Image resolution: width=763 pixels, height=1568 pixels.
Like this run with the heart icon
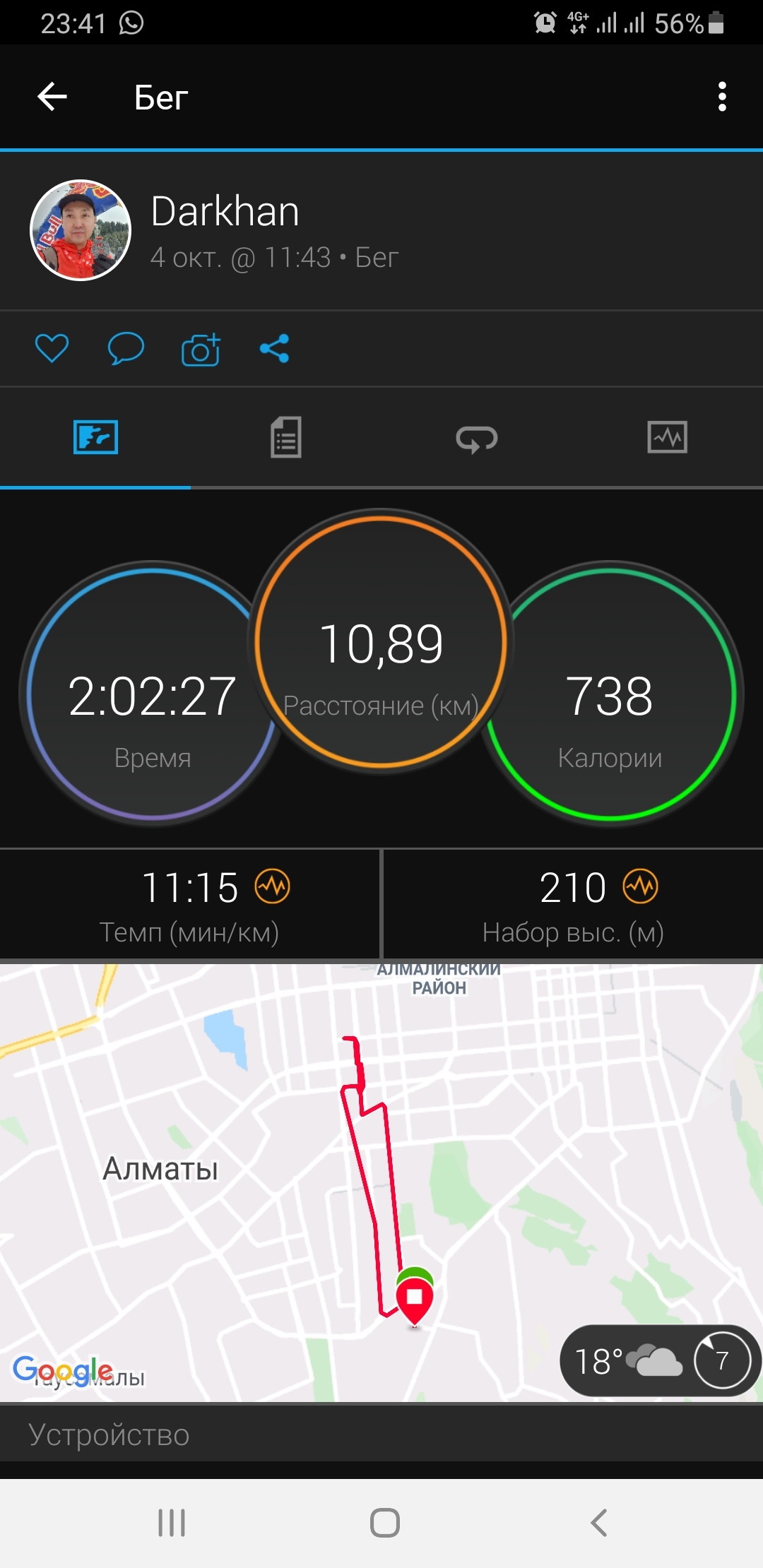click(x=52, y=348)
